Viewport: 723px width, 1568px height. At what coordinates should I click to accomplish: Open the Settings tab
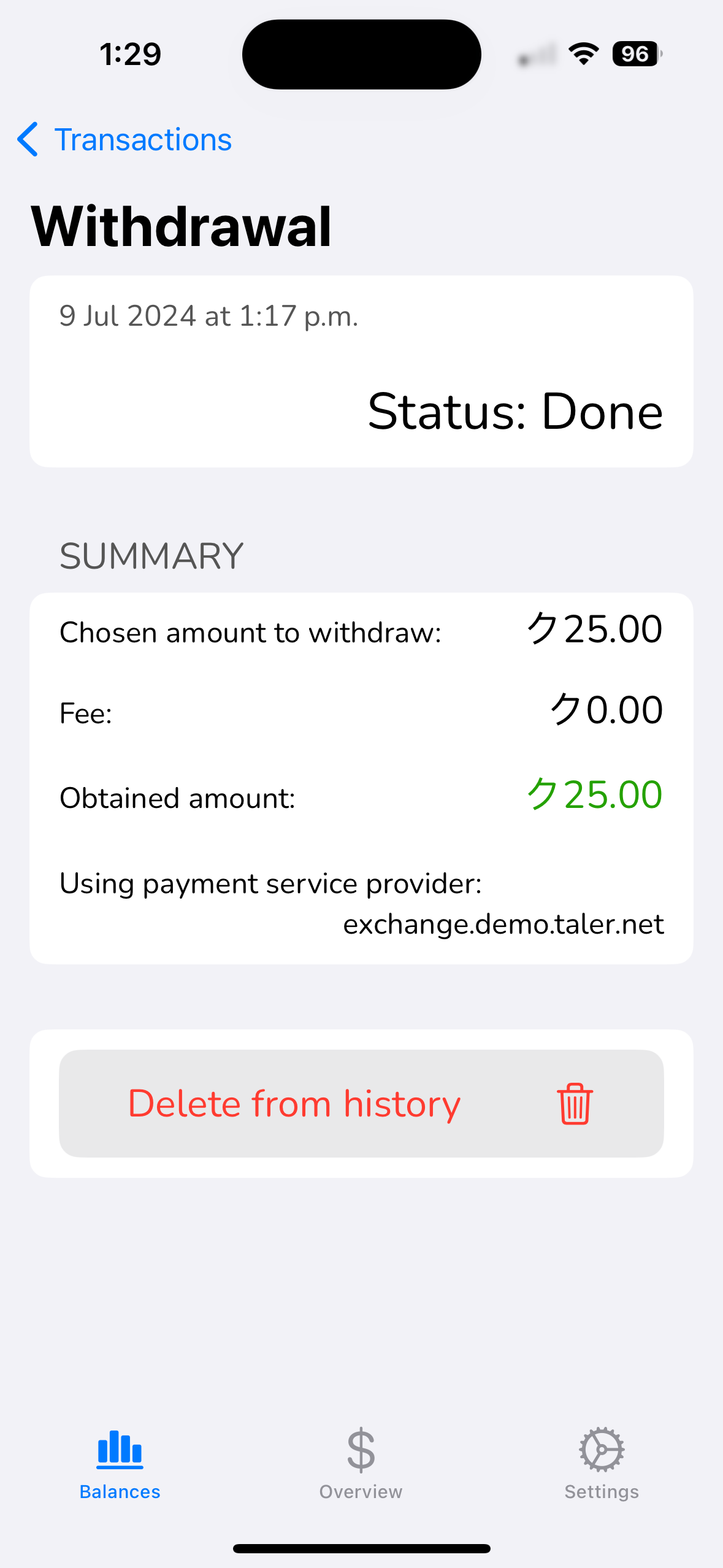[601, 1472]
